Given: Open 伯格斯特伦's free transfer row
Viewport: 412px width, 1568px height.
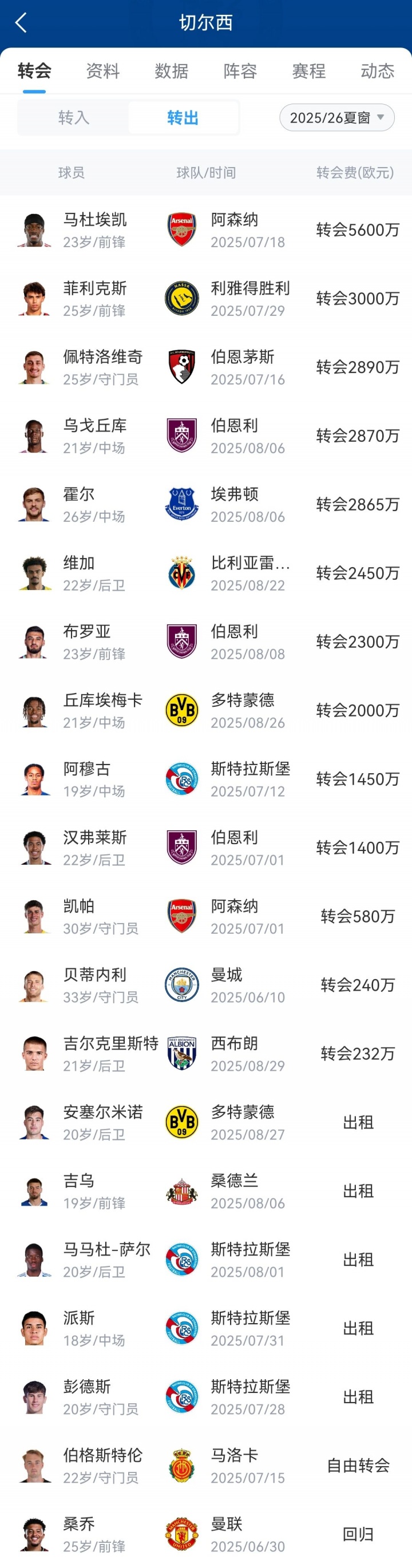Looking at the screenshot, I should coord(205,1466).
